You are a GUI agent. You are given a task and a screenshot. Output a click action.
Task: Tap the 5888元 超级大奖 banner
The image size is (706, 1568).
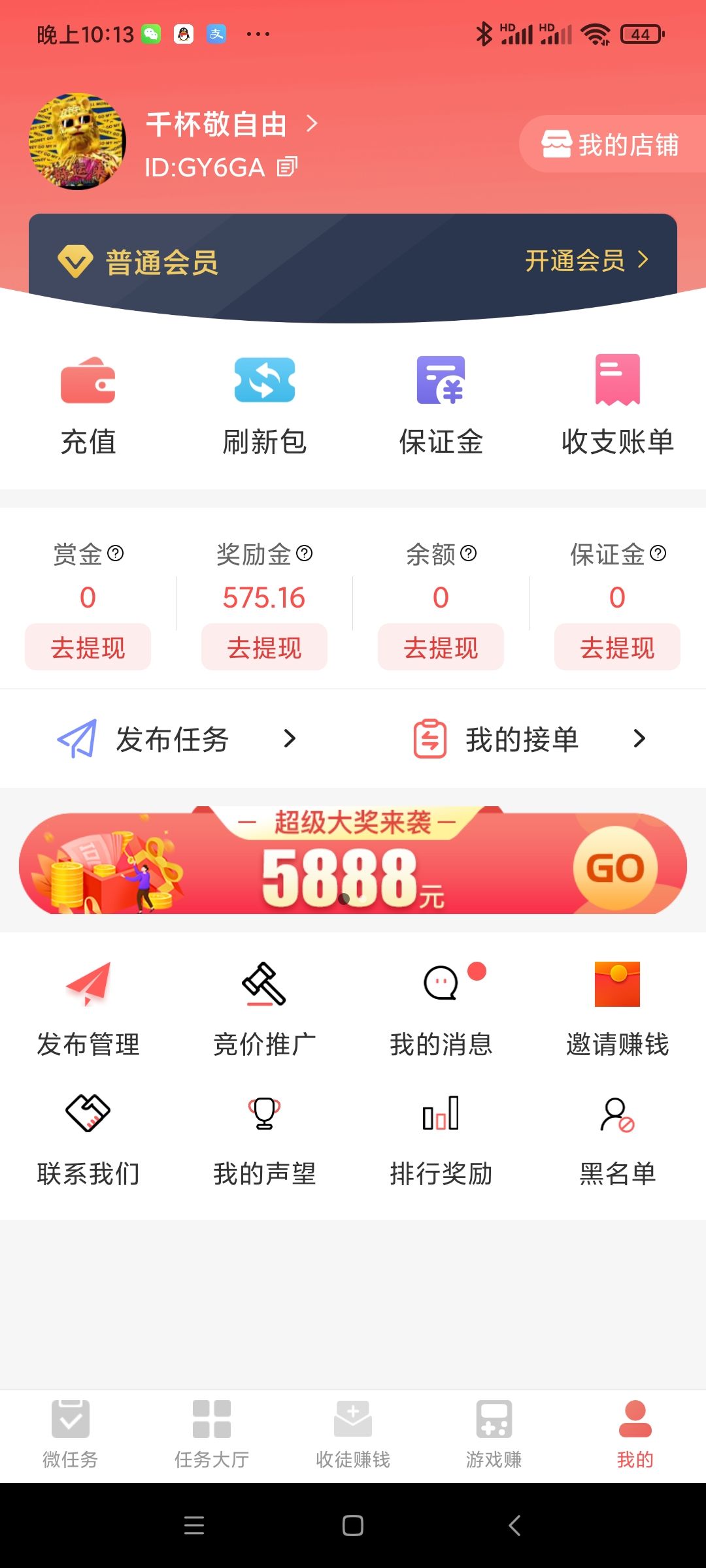[x=353, y=862]
